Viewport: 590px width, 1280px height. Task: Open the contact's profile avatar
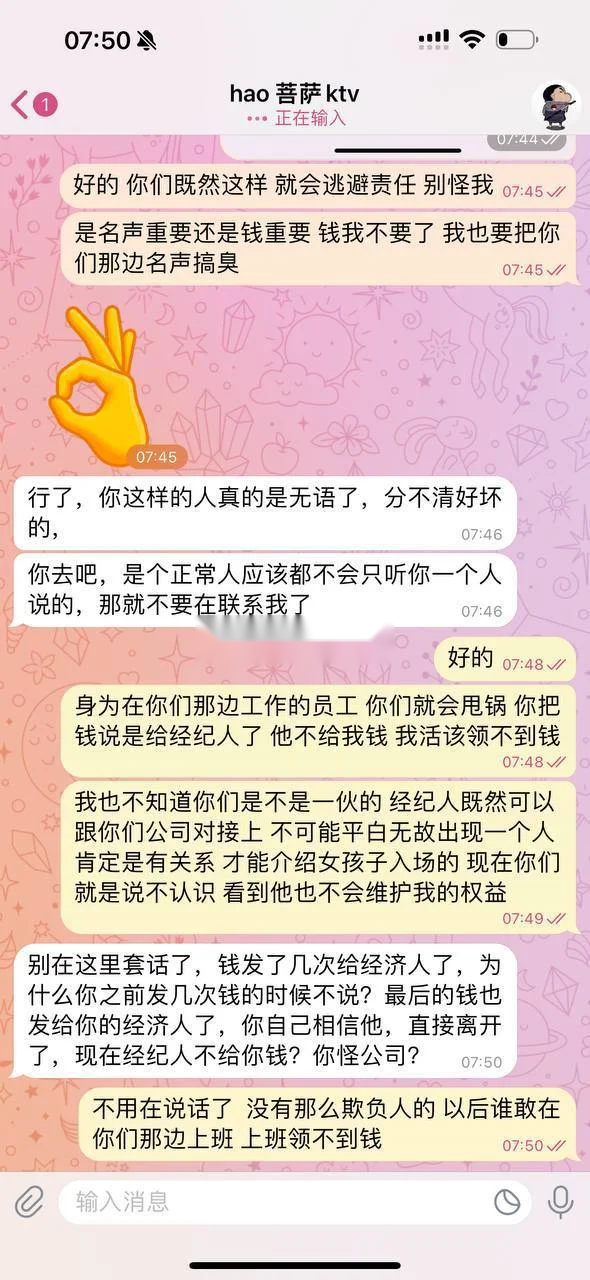(x=555, y=104)
